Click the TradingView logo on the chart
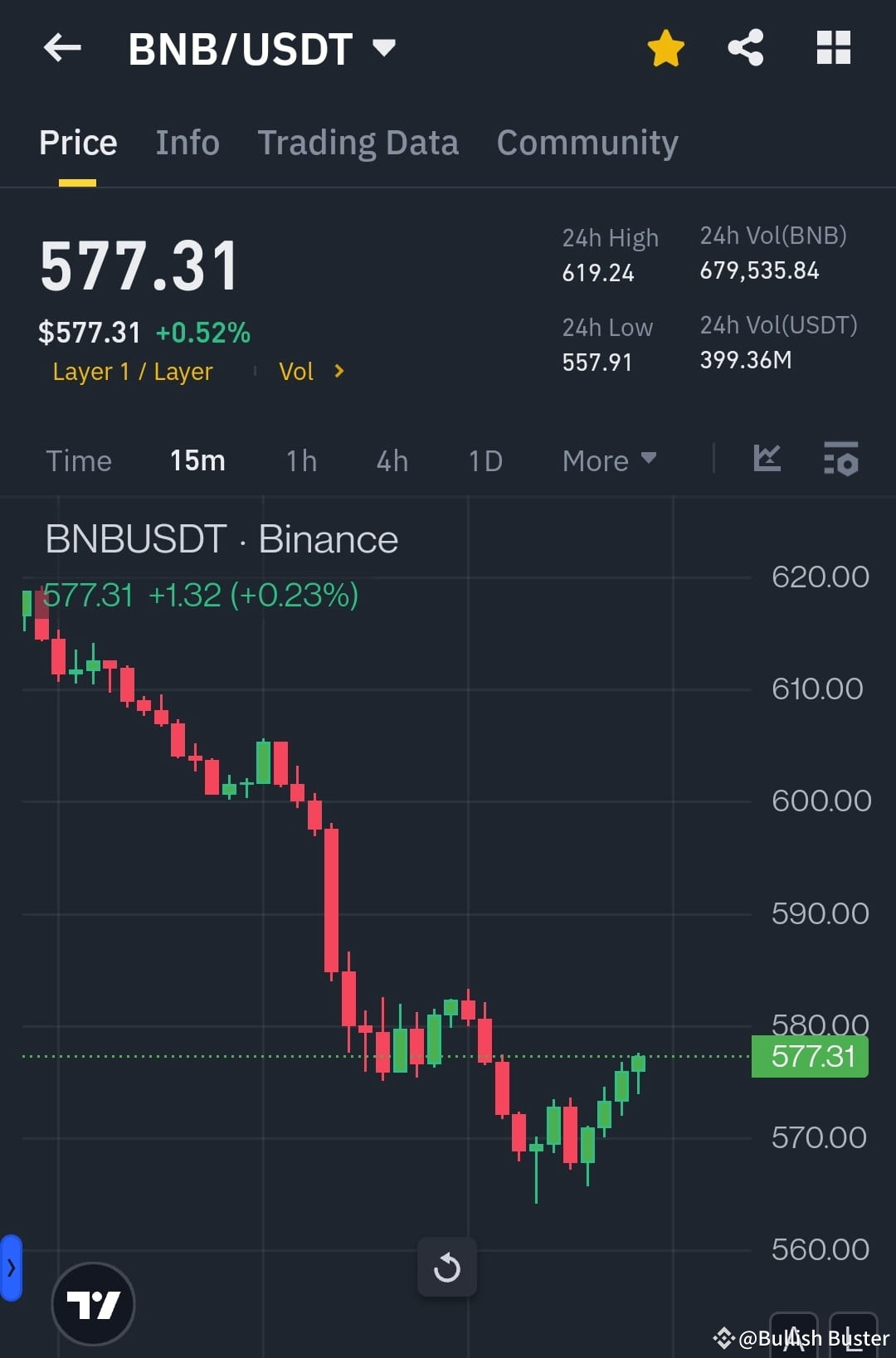The width and height of the screenshot is (896, 1358). tap(94, 1302)
